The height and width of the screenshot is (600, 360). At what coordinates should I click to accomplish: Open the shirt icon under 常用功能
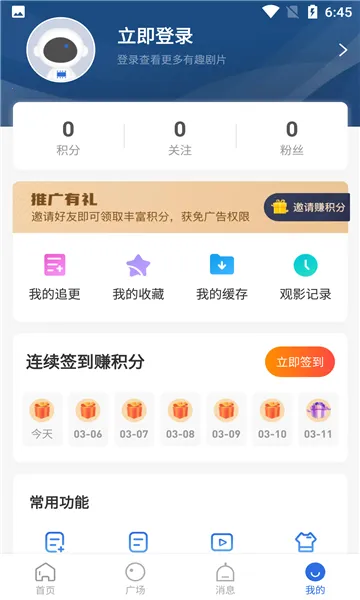coord(306,542)
